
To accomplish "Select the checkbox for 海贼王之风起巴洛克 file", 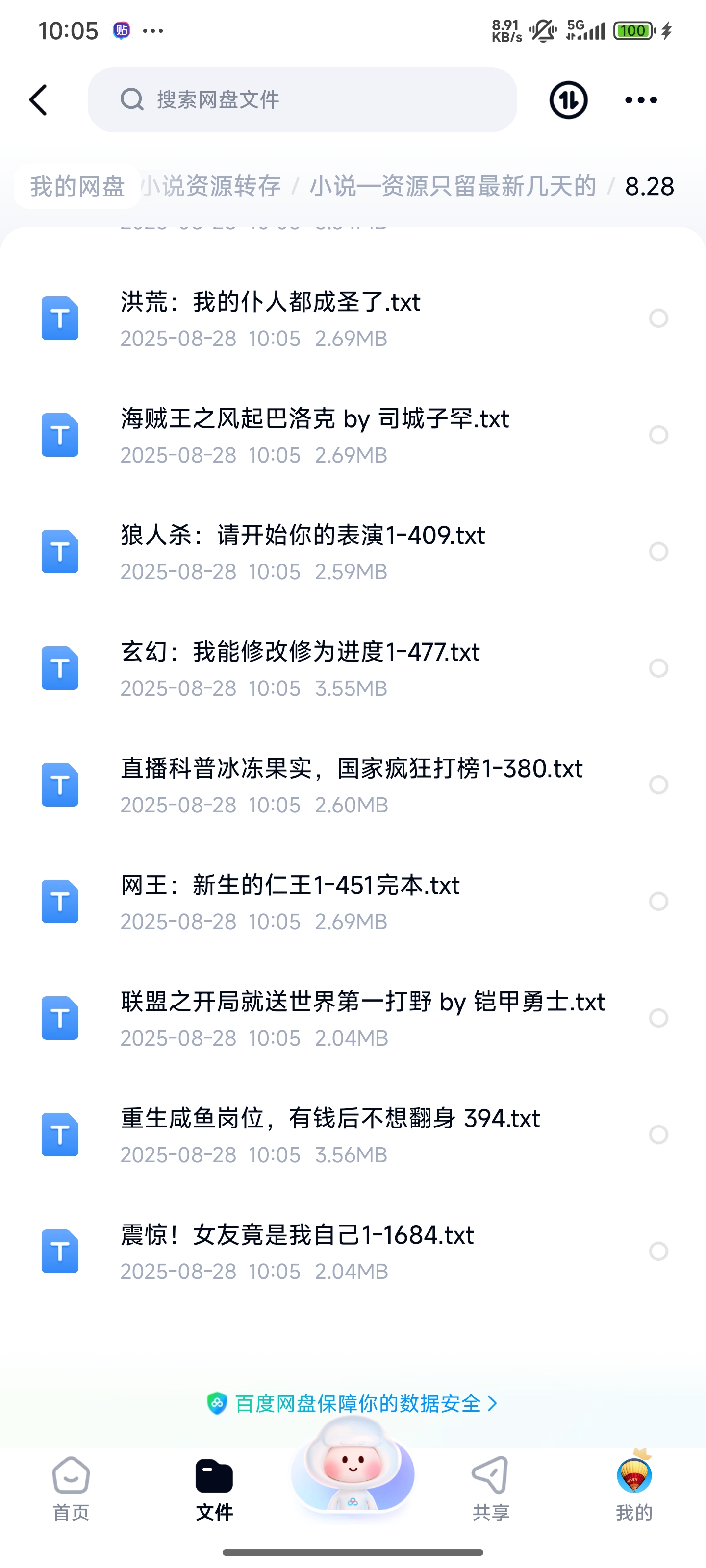I will 658,435.
